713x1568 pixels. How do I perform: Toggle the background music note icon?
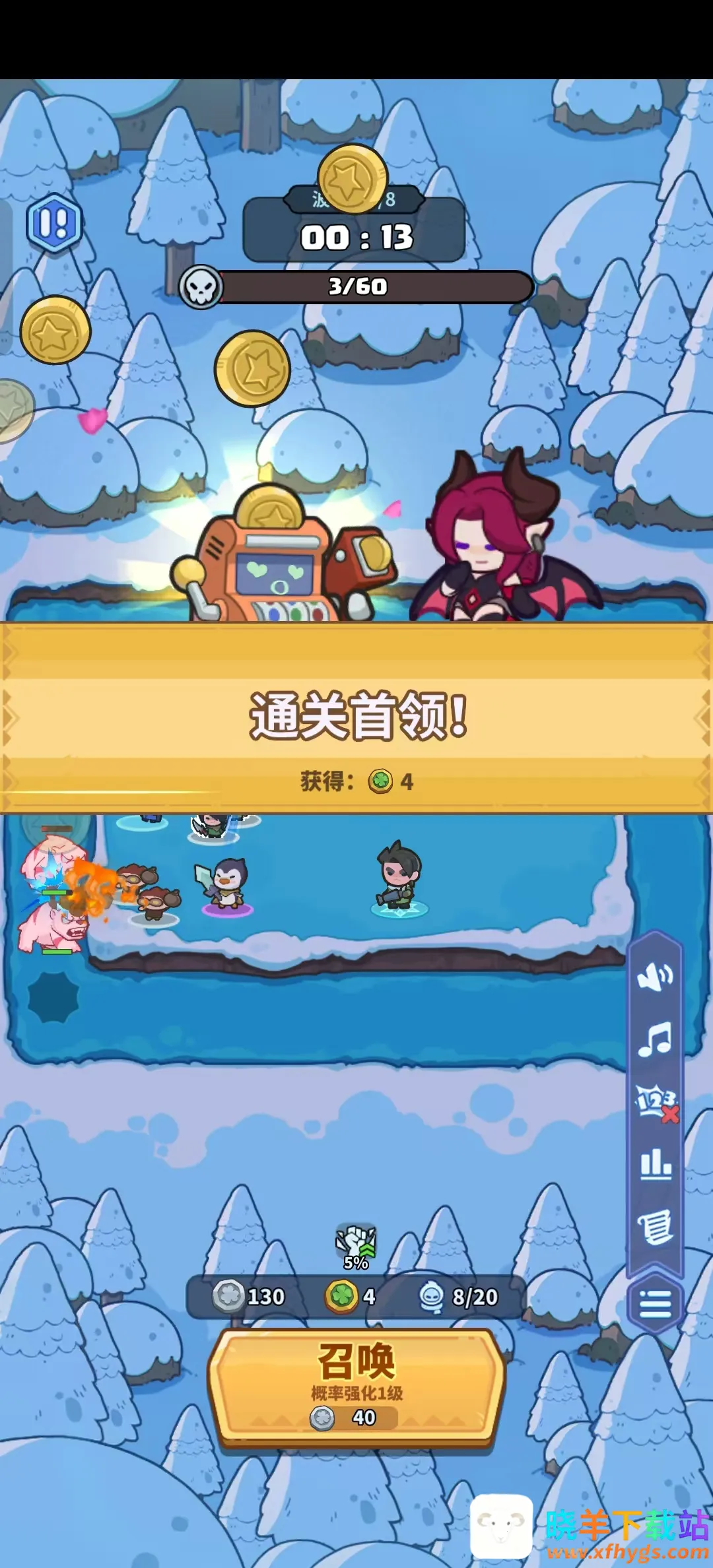[655, 1039]
